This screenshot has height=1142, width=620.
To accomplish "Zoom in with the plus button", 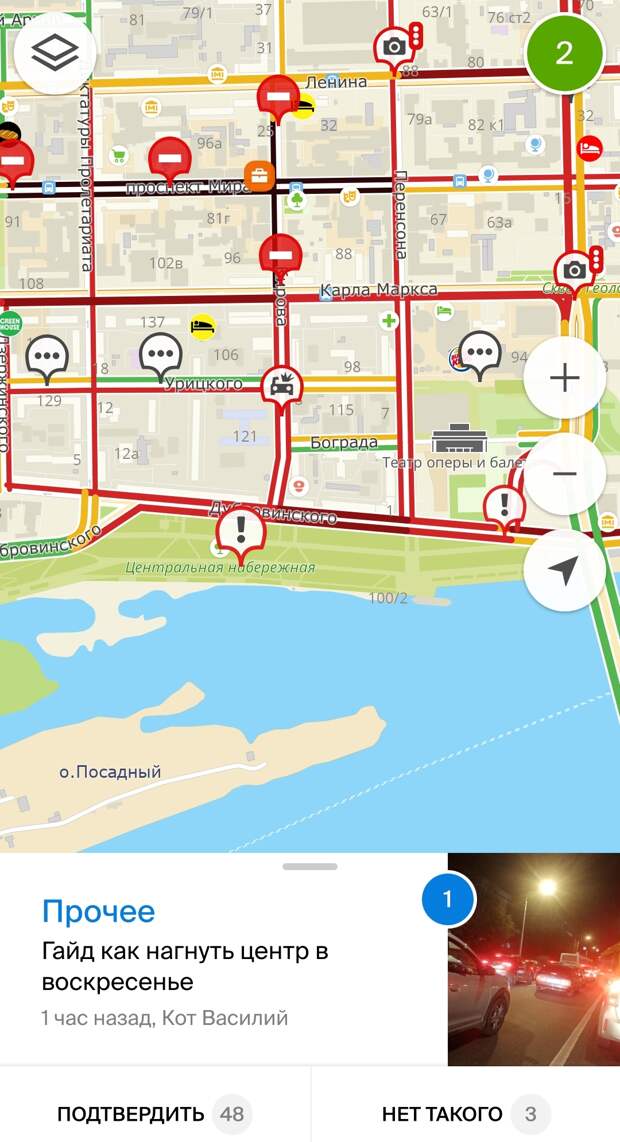I will tap(565, 378).
